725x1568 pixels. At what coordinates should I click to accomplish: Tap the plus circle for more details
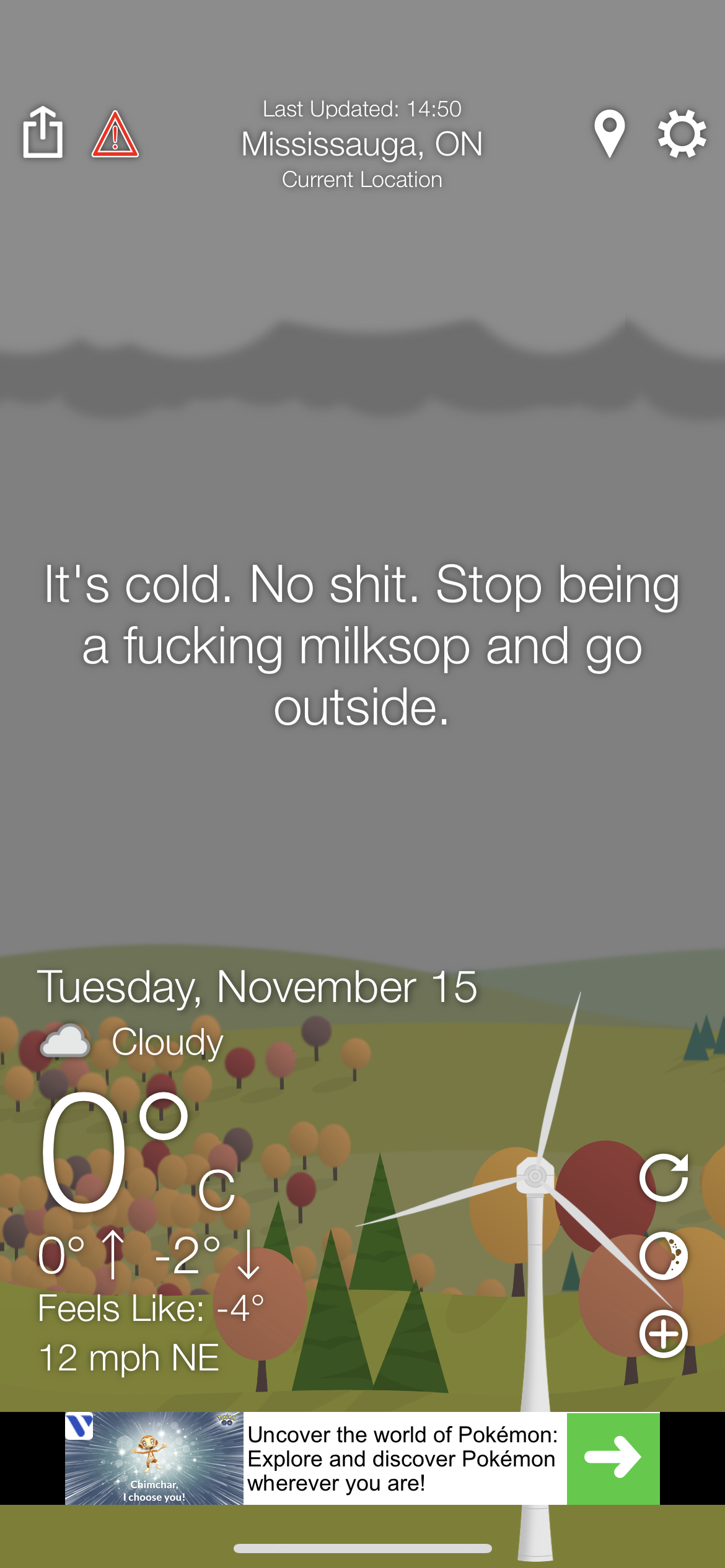[664, 1333]
